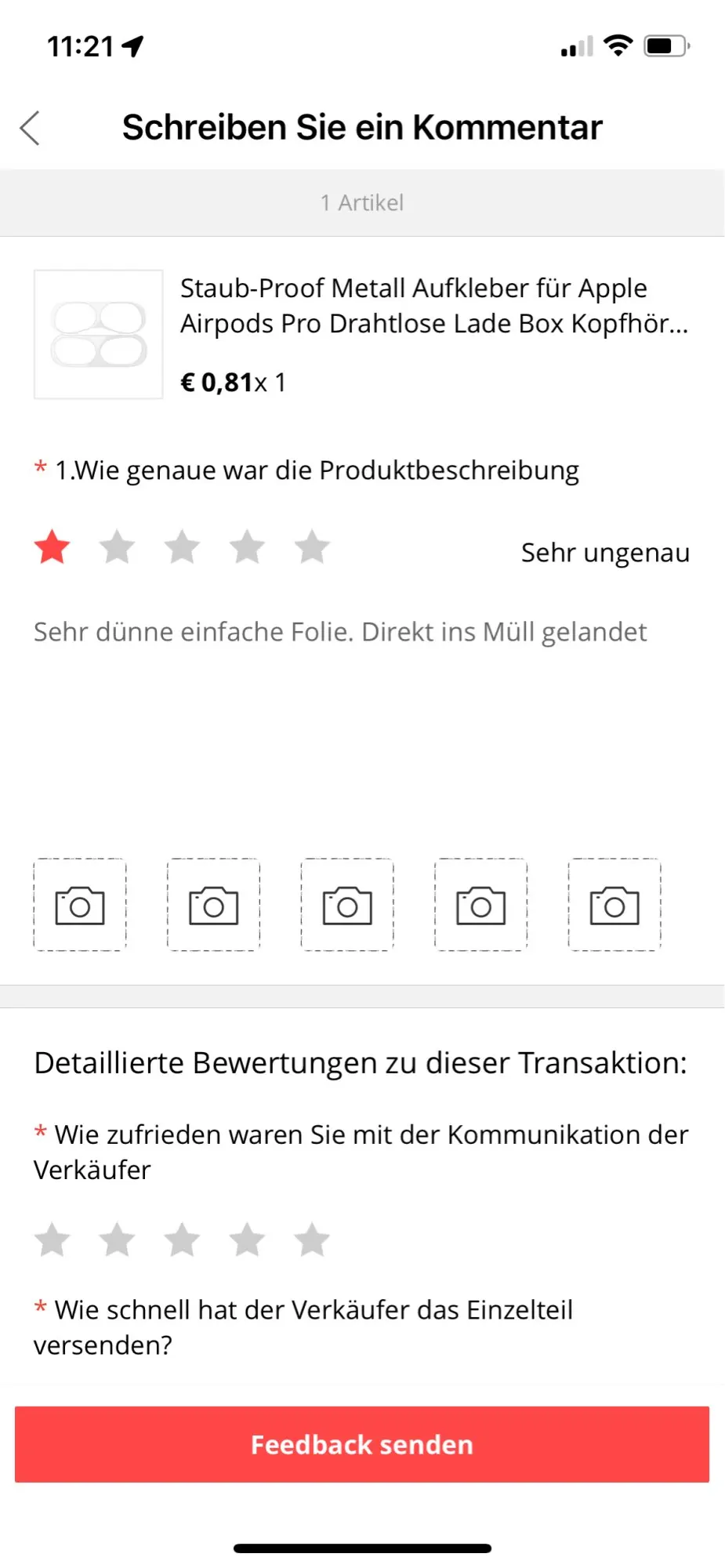Send the feedback with Feedback senden
Image resolution: width=725 pixels, height=1568 pixels.
tap(362, 1444)
